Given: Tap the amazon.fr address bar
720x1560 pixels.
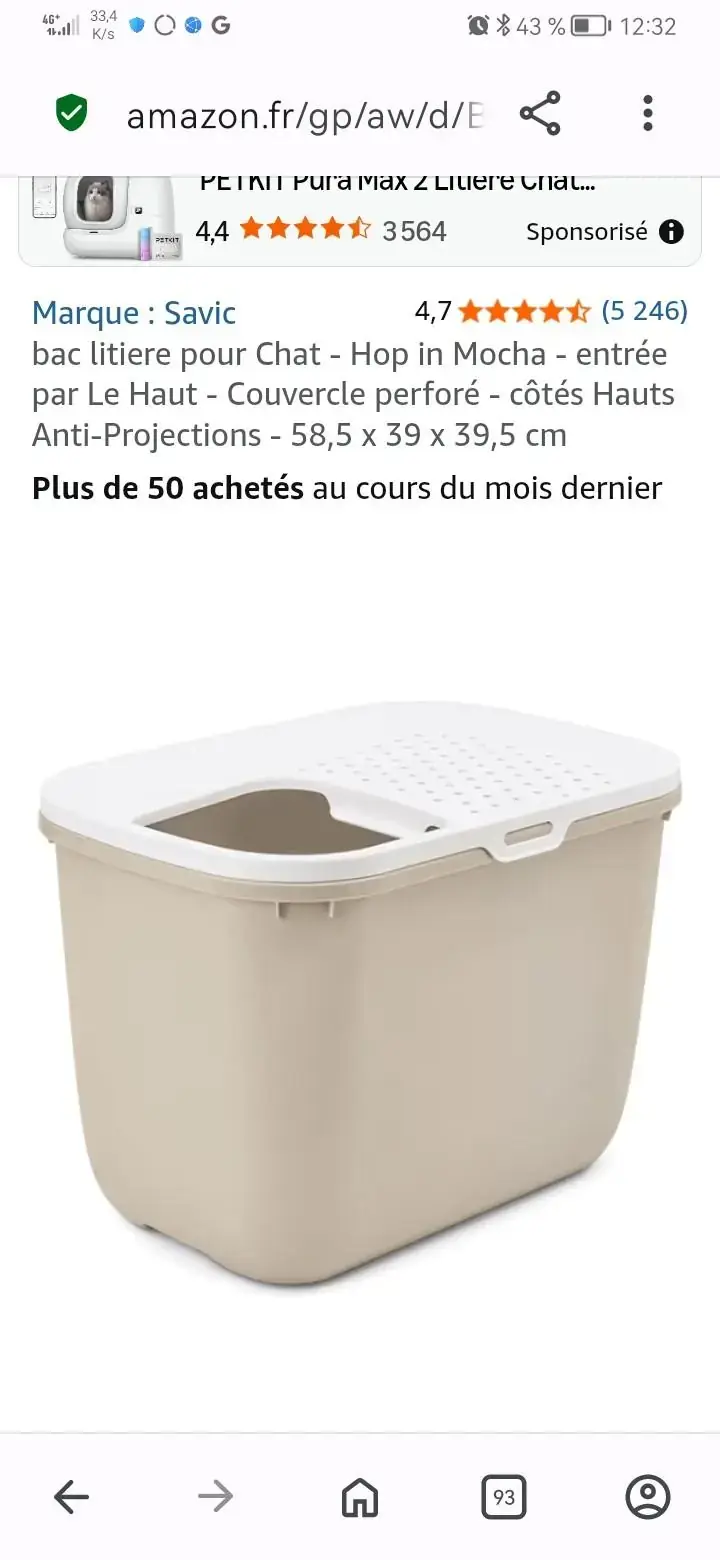Looking at the screenshot, I should click(x=305, y=116).
